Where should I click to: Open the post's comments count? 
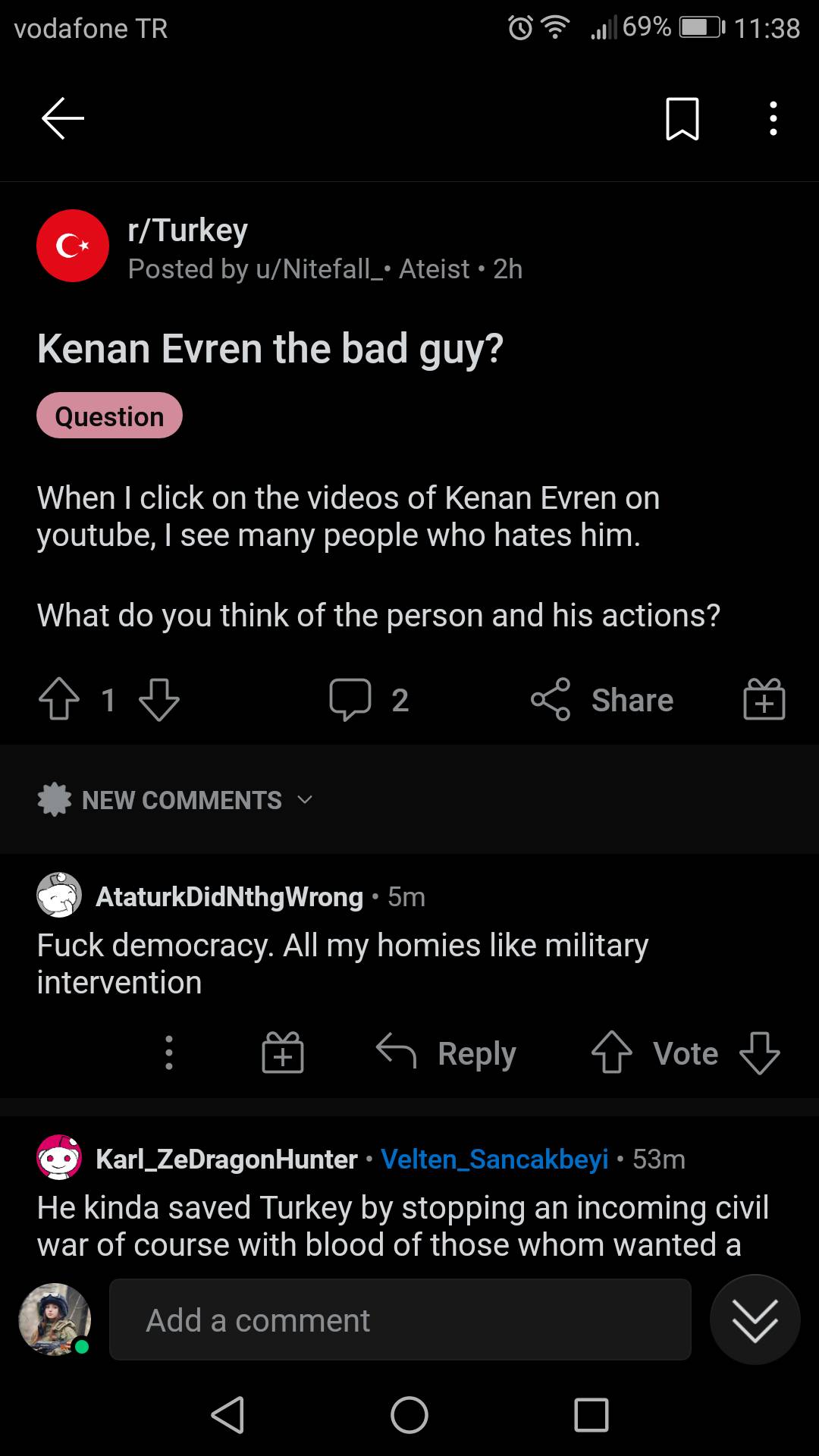pyautogui.click(x=369, y=699)
